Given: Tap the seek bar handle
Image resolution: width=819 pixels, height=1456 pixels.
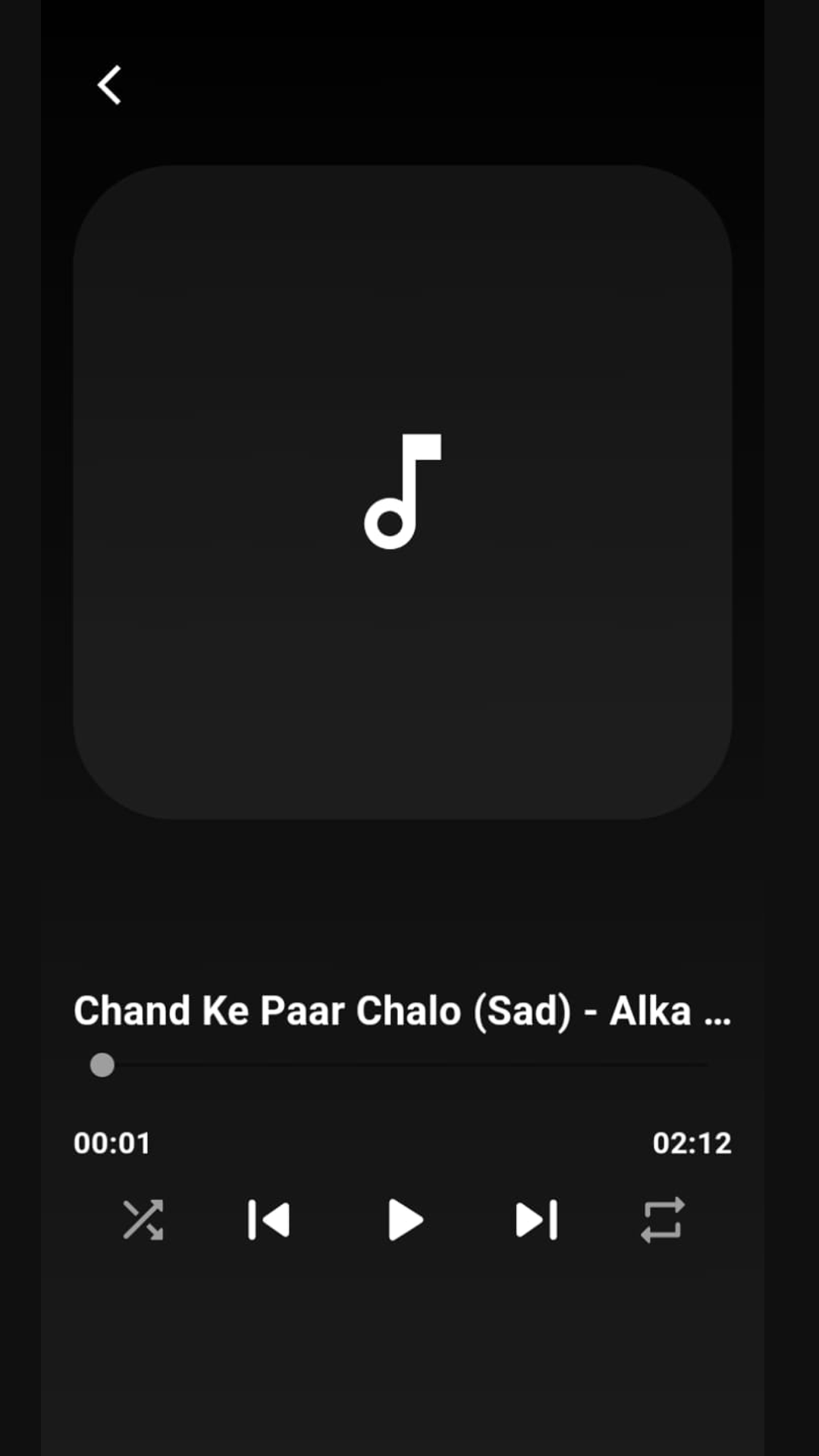Looking at the screenshot, I should pos(102,1065).
